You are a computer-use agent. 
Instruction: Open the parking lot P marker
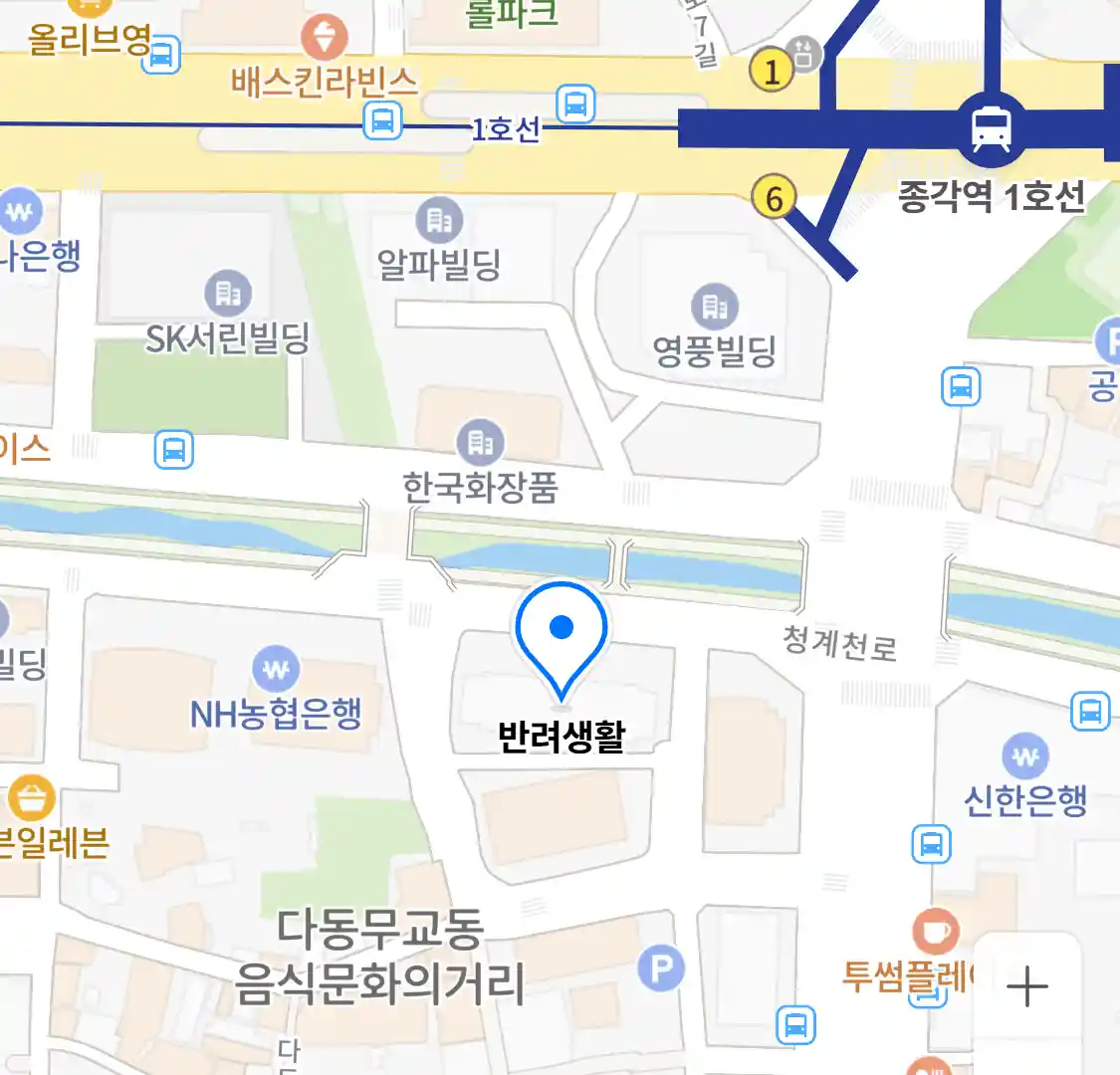(661, 966)
